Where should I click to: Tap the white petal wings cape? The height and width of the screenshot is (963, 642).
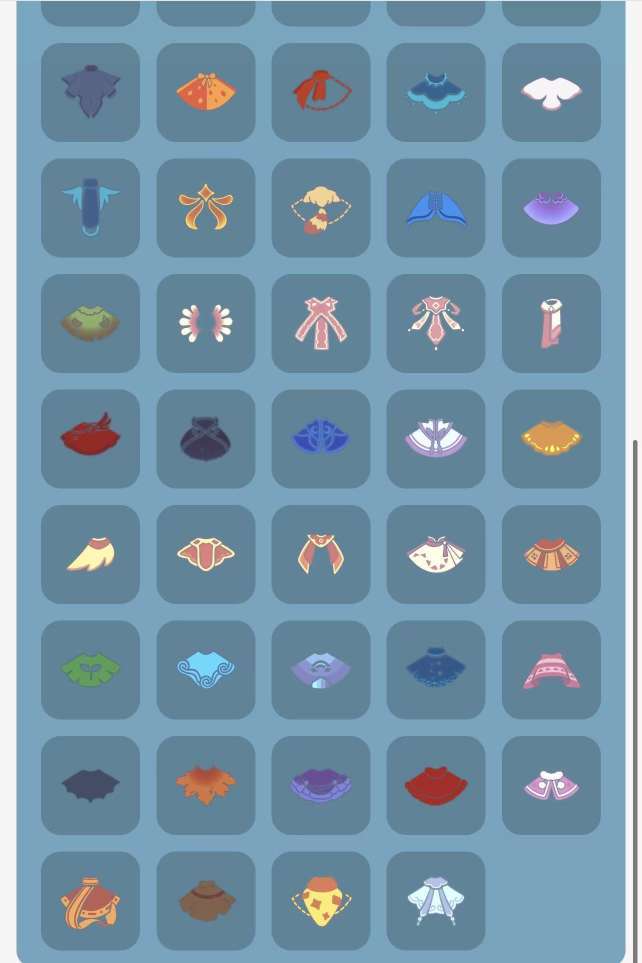(x=206, y=323)
